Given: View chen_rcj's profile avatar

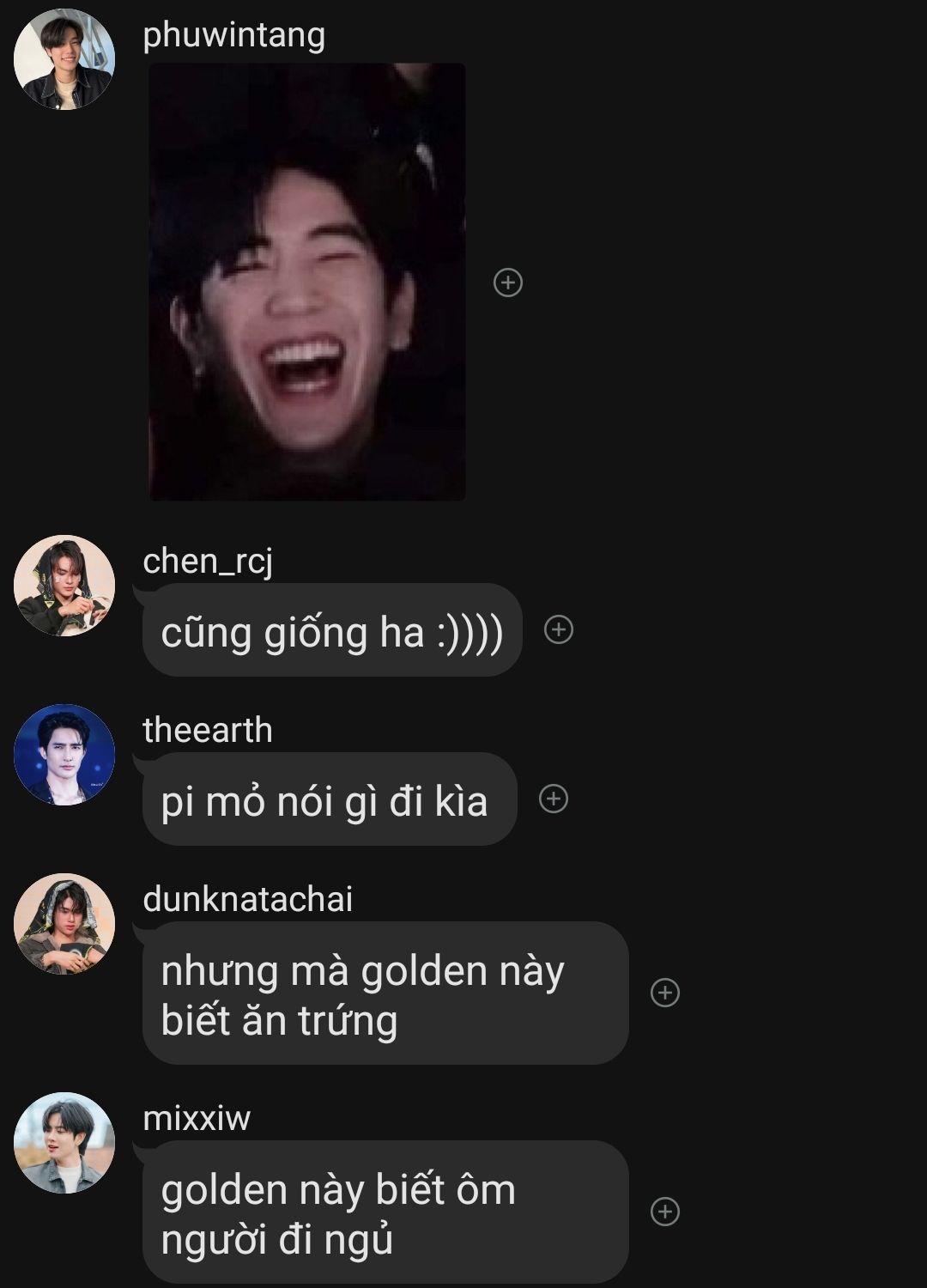Looking at the screenshot, I should 64,586.
